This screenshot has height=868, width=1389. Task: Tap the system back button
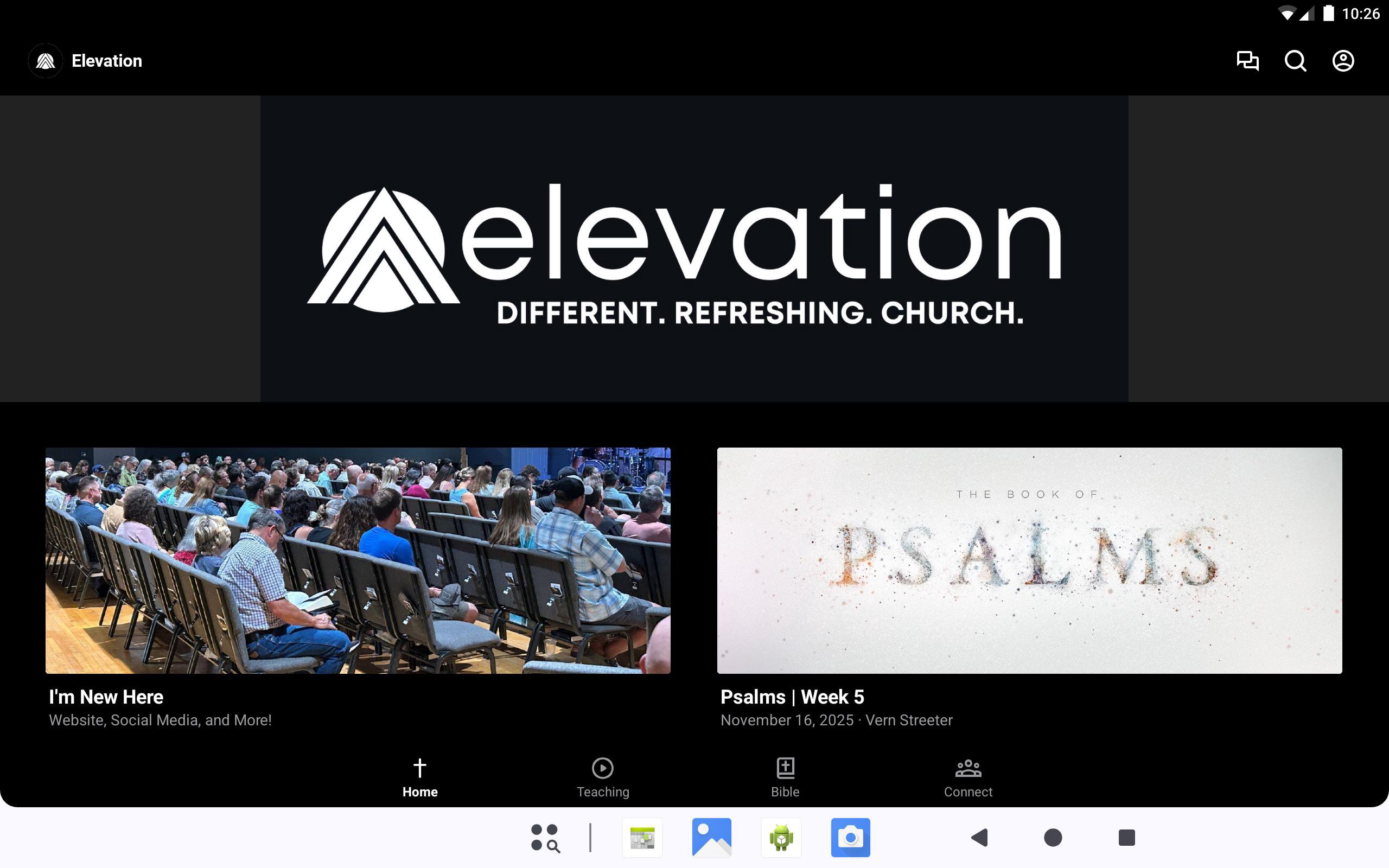coord(979,838)
